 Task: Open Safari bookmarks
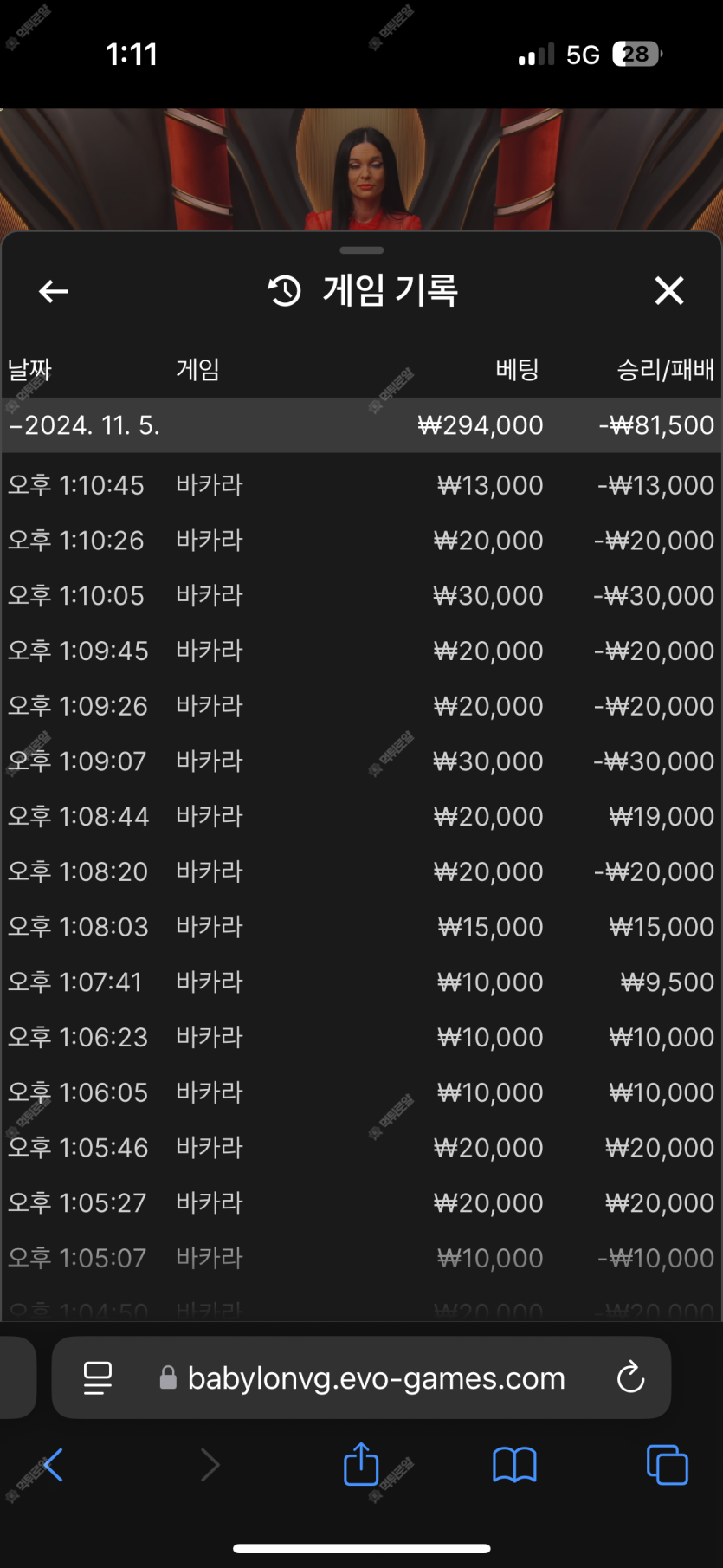514,1466
